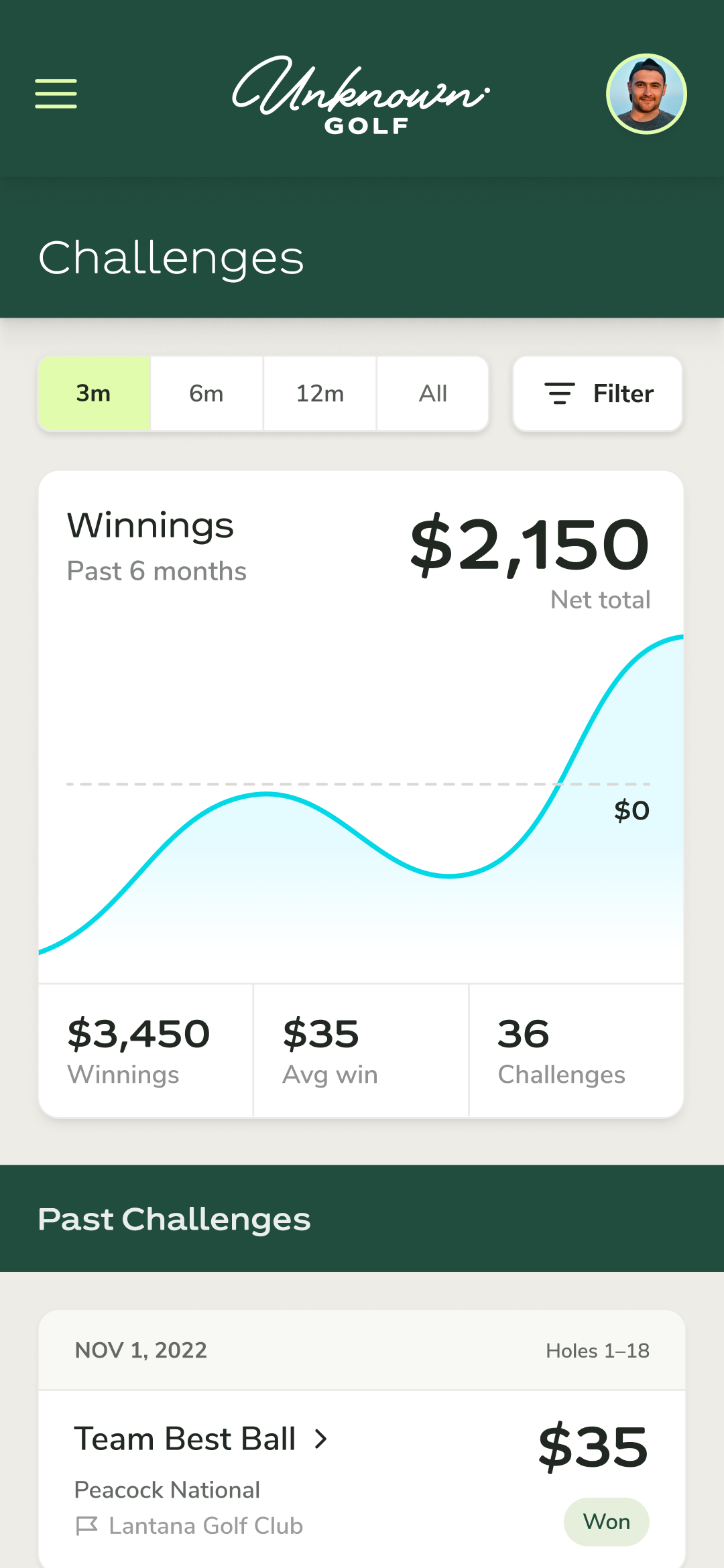724x1568 pixels.
Task: Open the hamburger menu
Action: point(56,93)
